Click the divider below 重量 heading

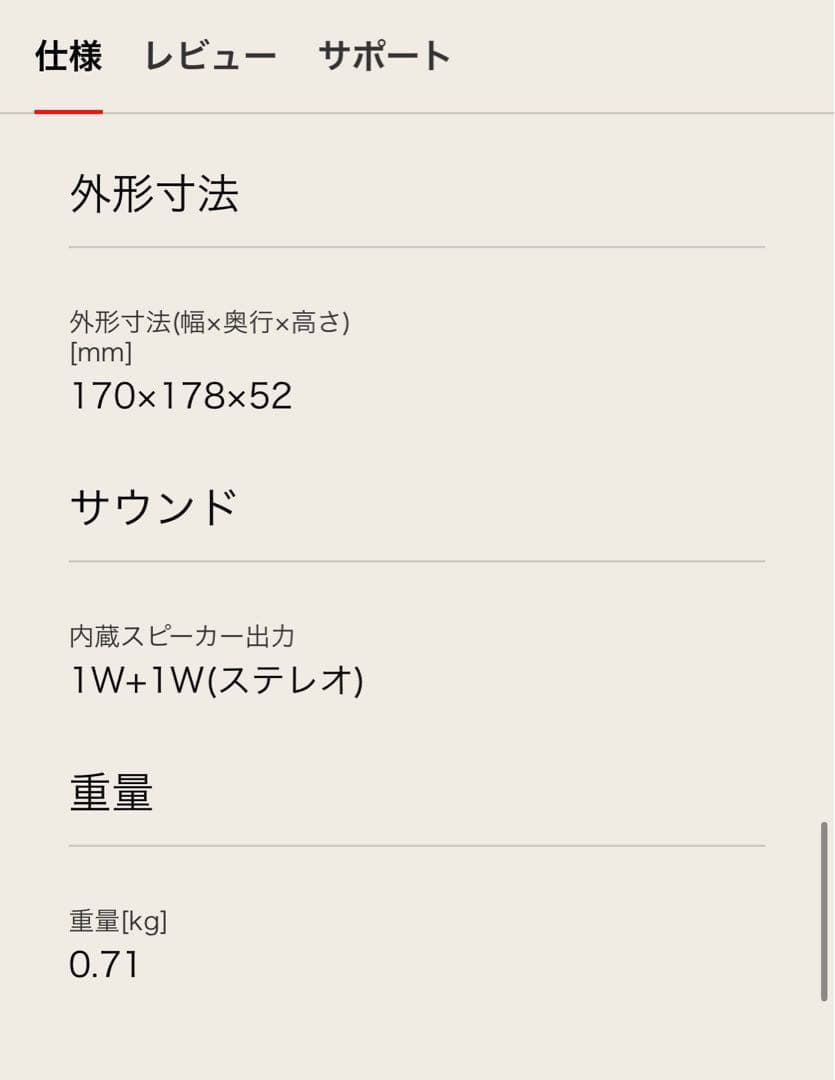click(x=417, y=847)
